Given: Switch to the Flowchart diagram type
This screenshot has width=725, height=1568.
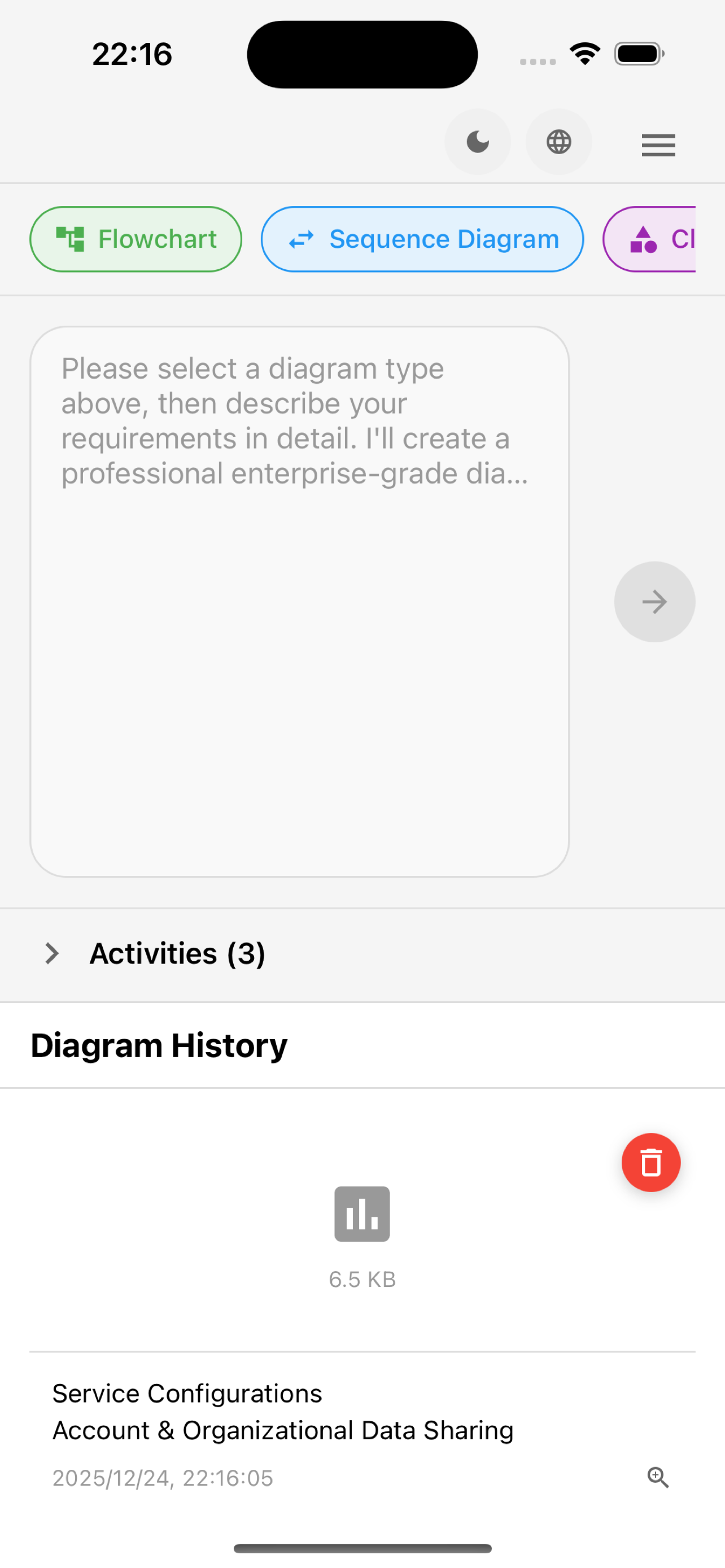Looking at the screenshot, I should [x=135, y=239].
